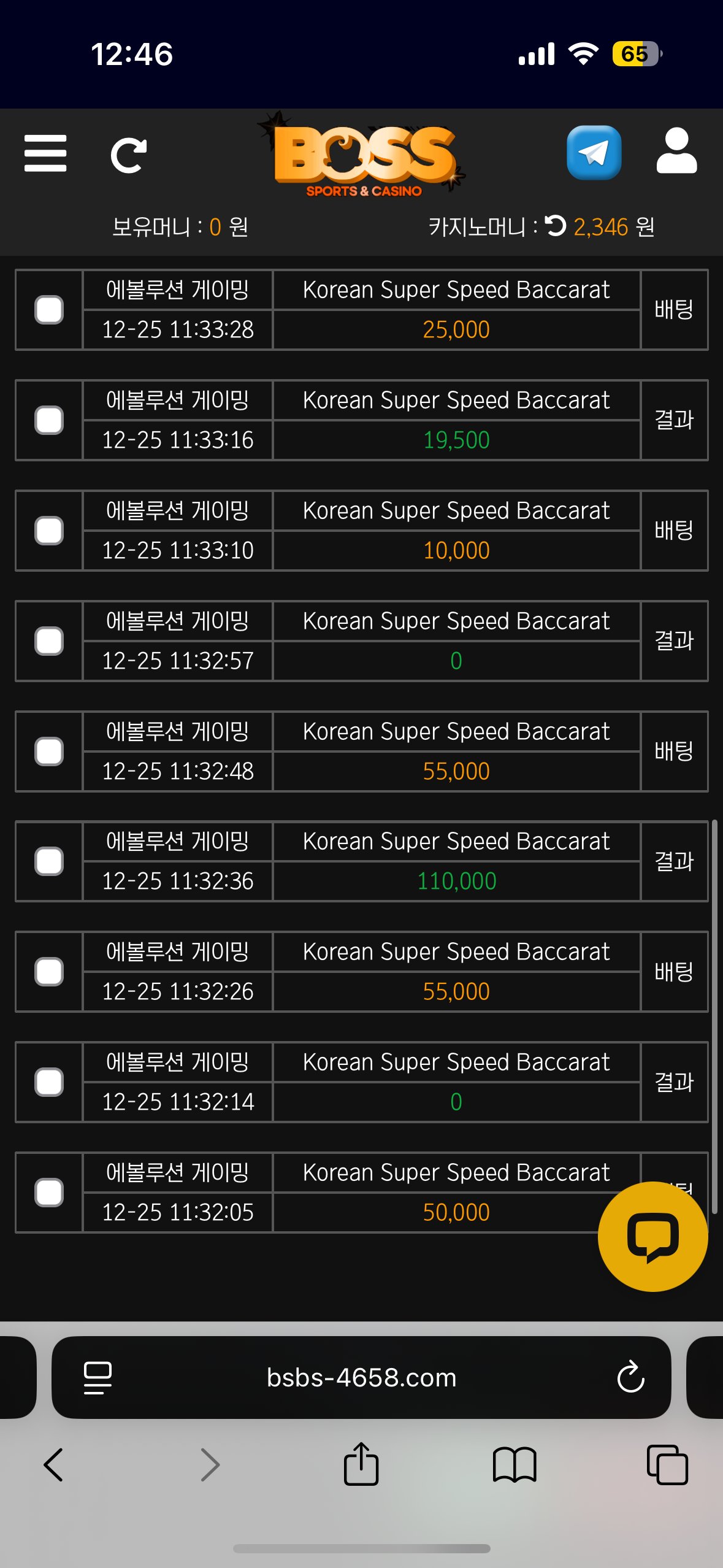Screen dimensions: 723x1568
Task: Open the live chat support bubble
Action: click(652, 1236)
